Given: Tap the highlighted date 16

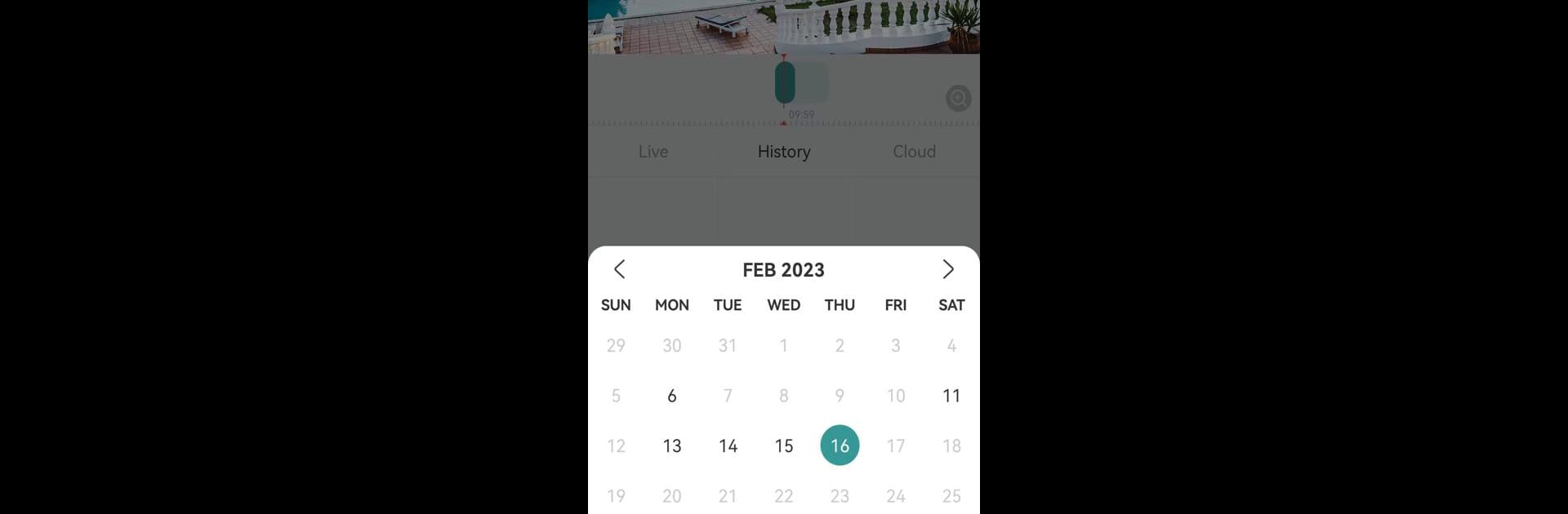Looking at the screenshot, I should pyautogui.click(x=840, y=445).
